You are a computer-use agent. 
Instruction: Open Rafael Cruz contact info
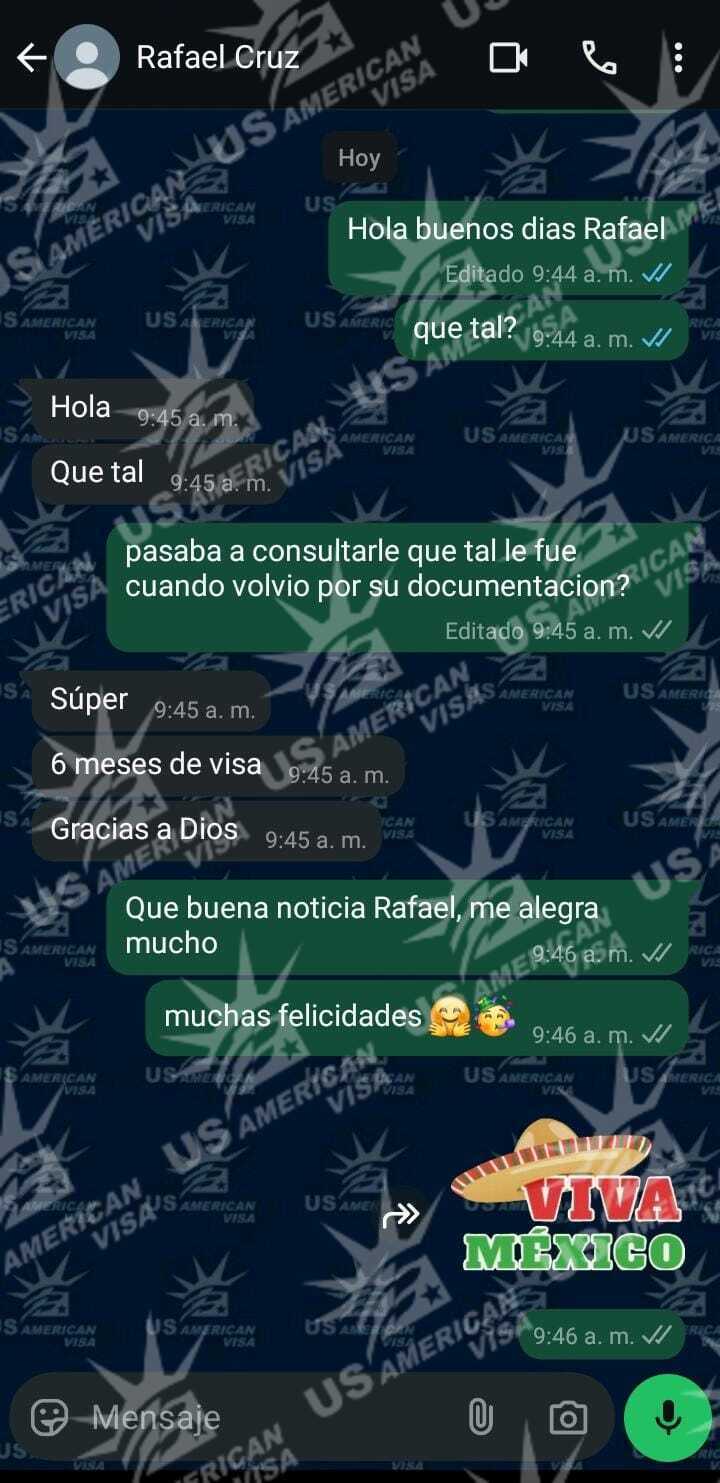click(x=217, y=58)
